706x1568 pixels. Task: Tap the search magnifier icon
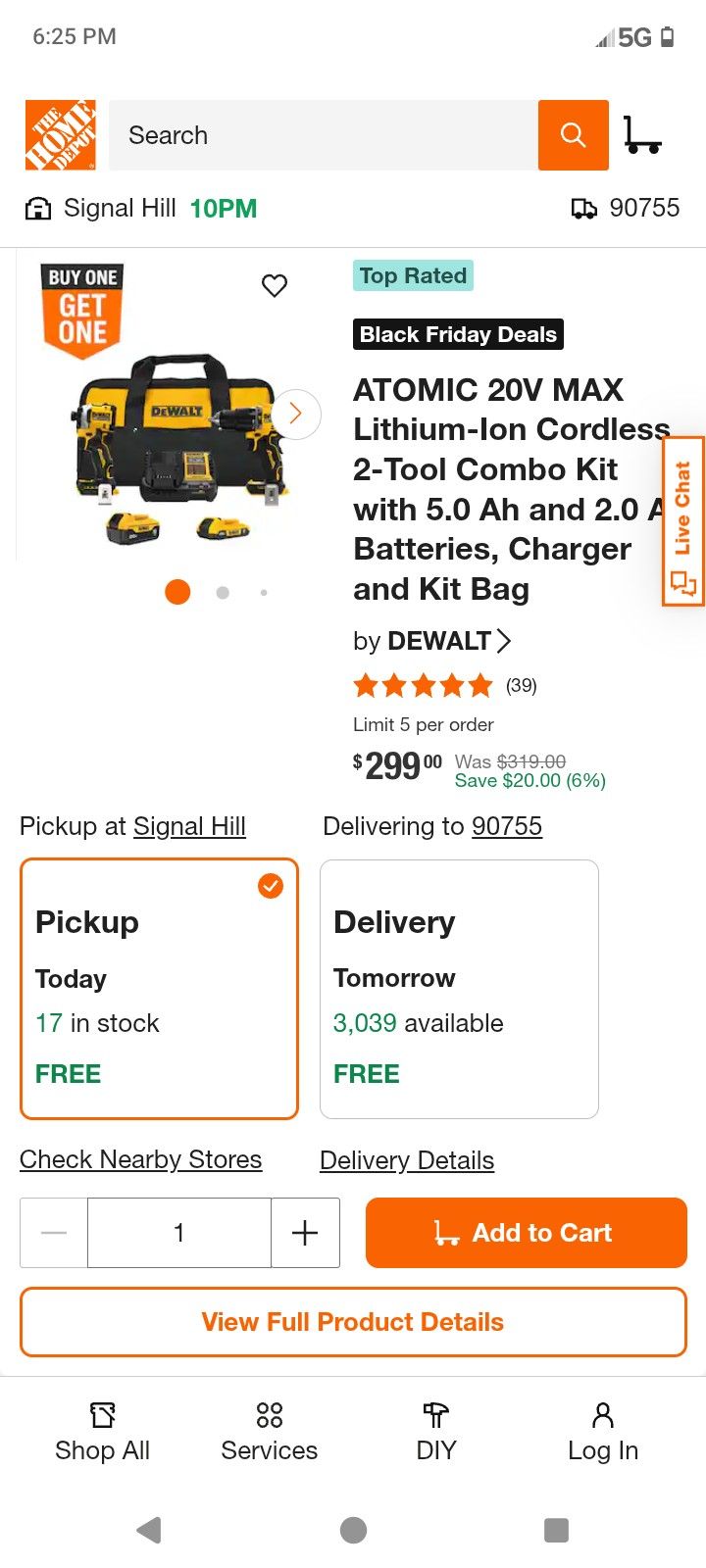573,134
